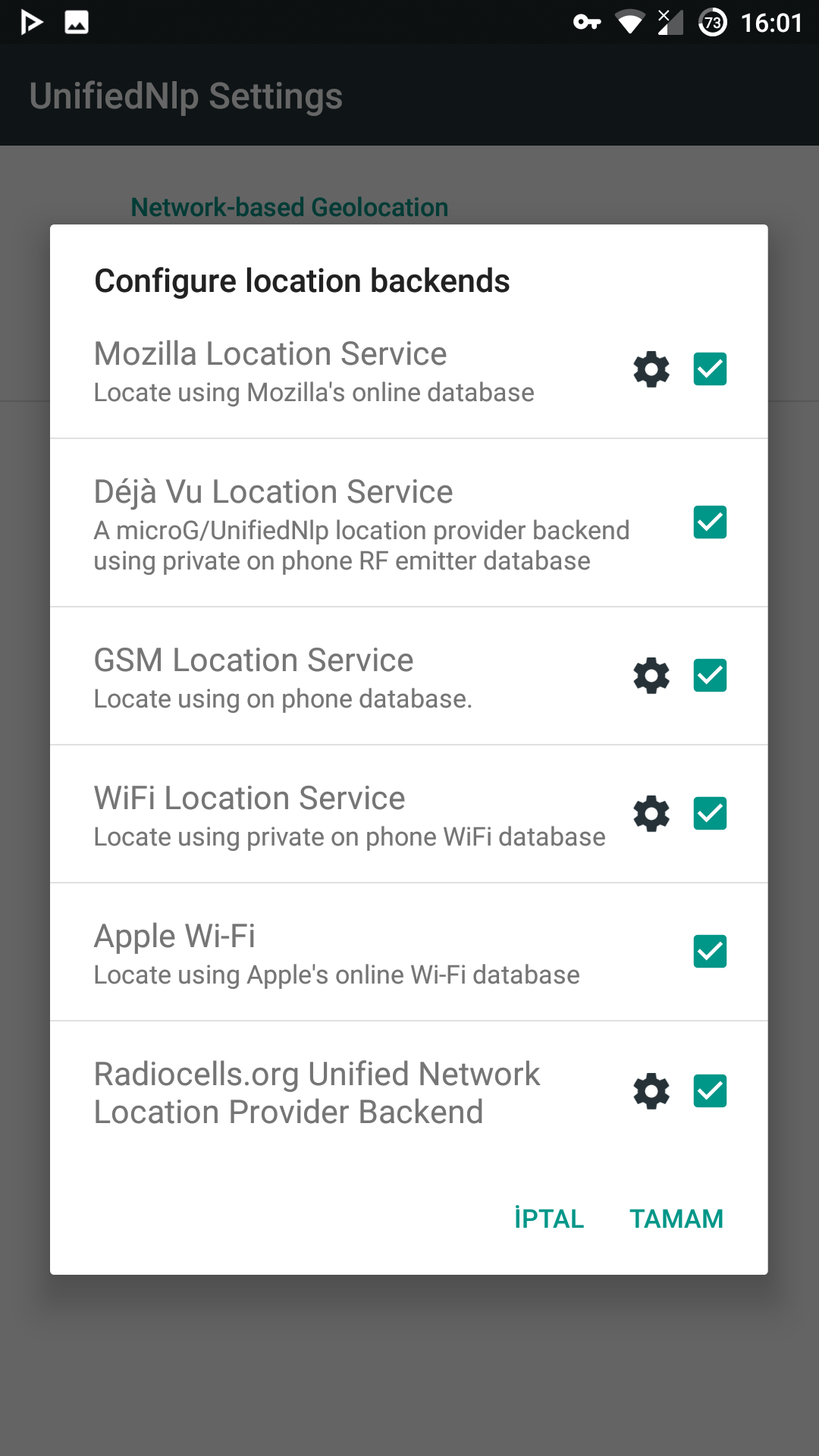
Task: Open Radiocells.org backend settings gear
Action: pos(651,1091)
